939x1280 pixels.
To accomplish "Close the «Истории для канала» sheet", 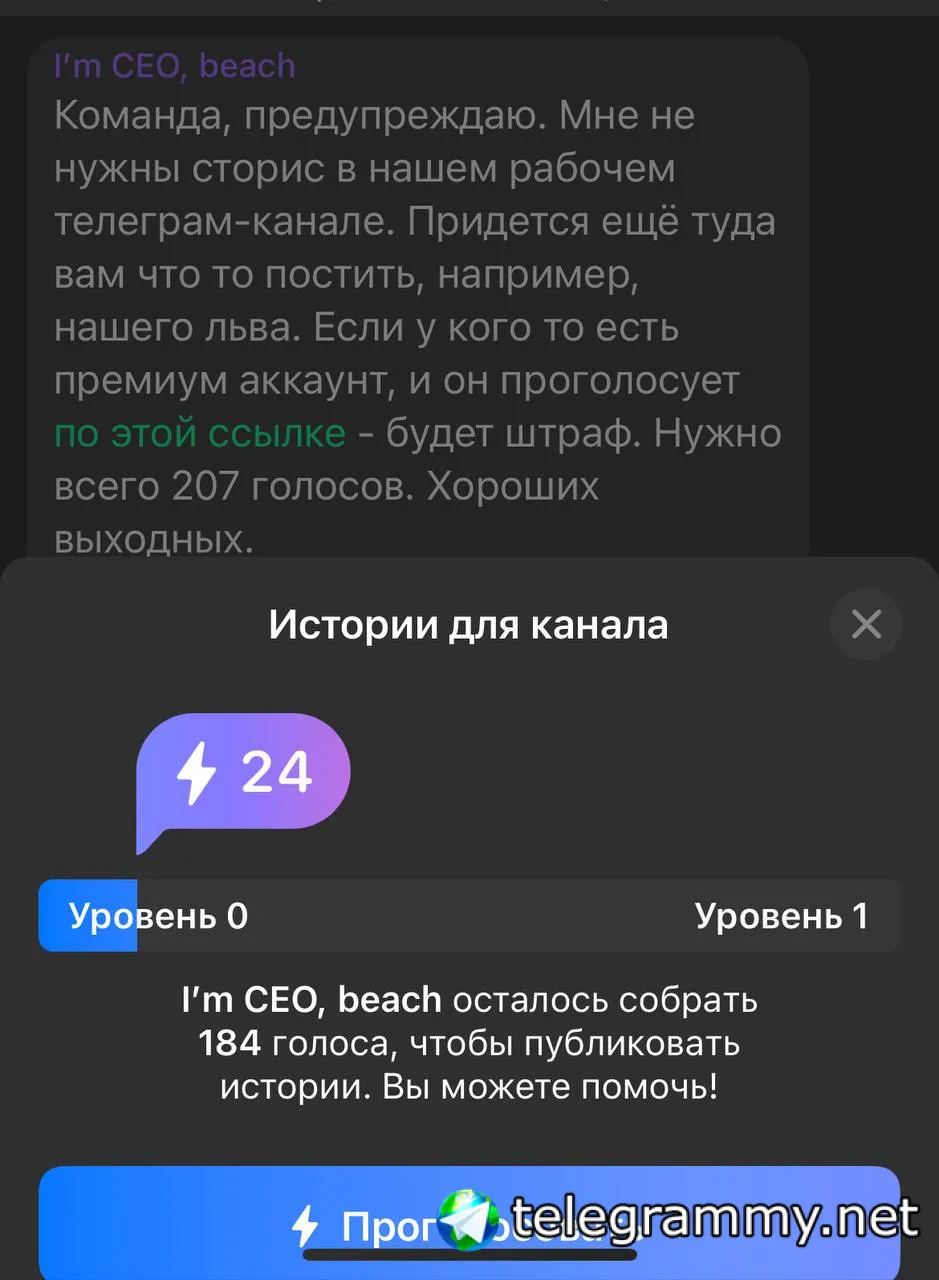I will [x=866, y=625].
